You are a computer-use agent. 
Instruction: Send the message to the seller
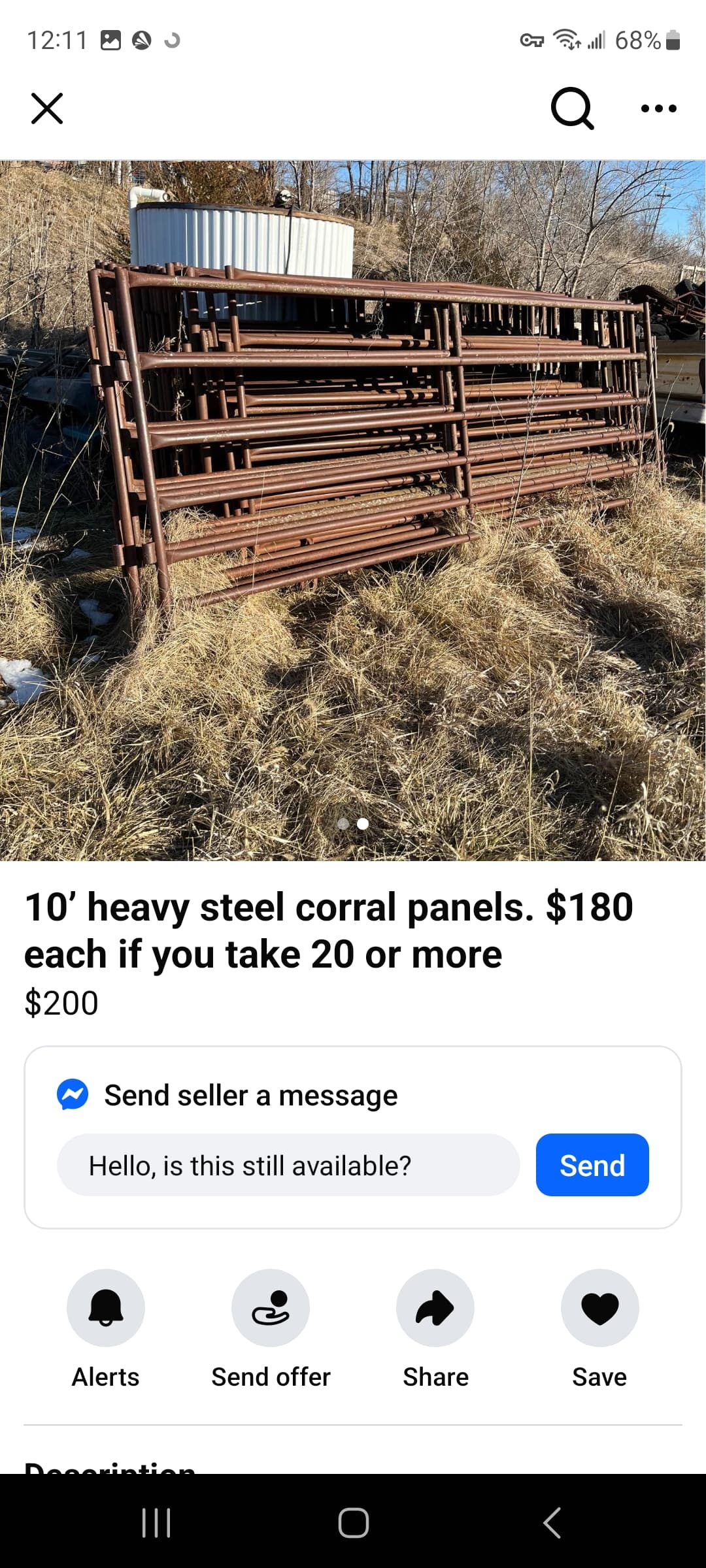click(x=592, y=1165)
